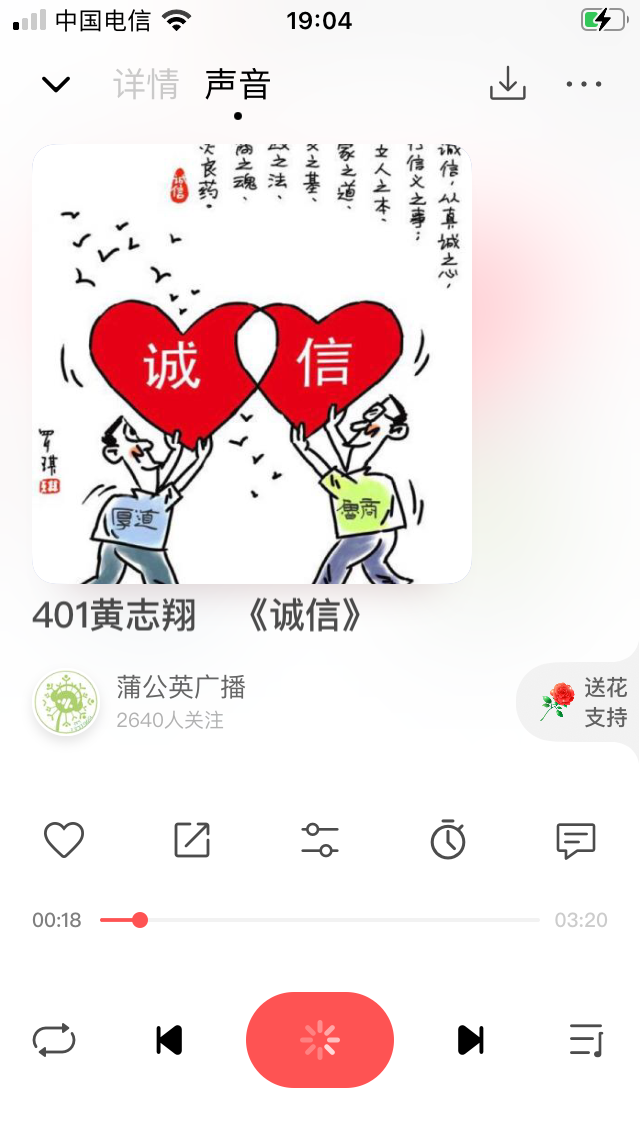Open the 诚信 cover artwork
The image size is (640, 1136).
pyautogui.click(x=252, y=364)
